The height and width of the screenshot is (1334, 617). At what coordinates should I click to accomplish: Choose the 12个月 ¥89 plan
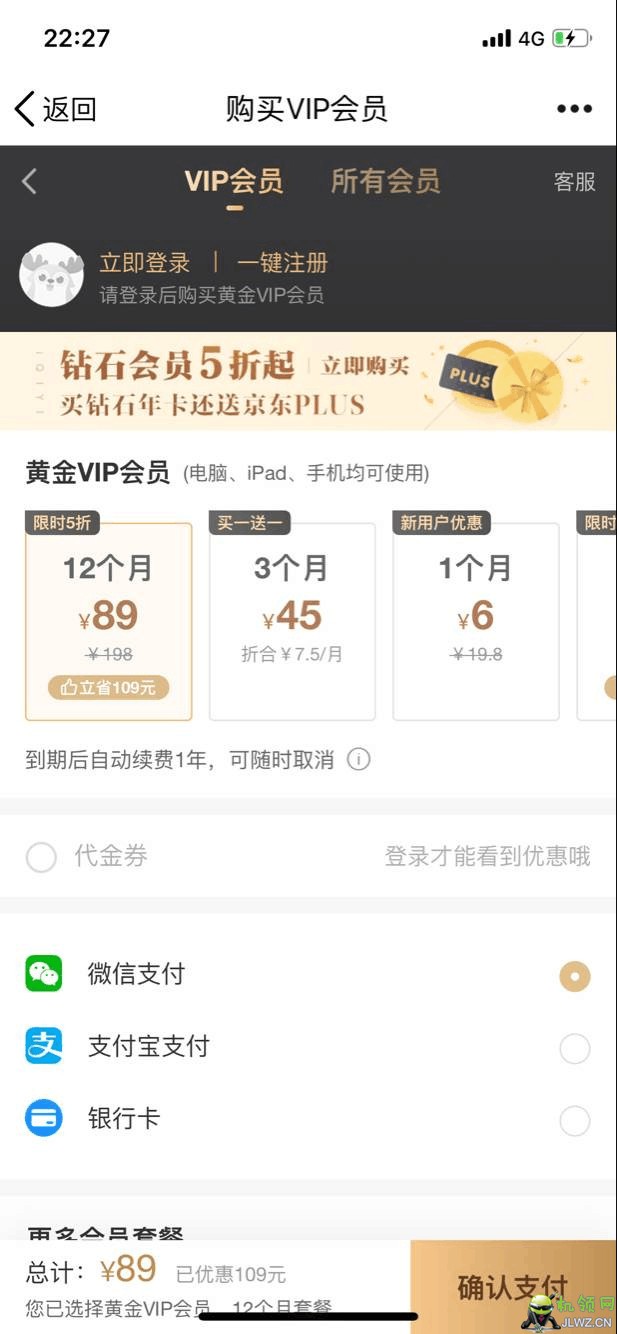[x=108, y=620]
